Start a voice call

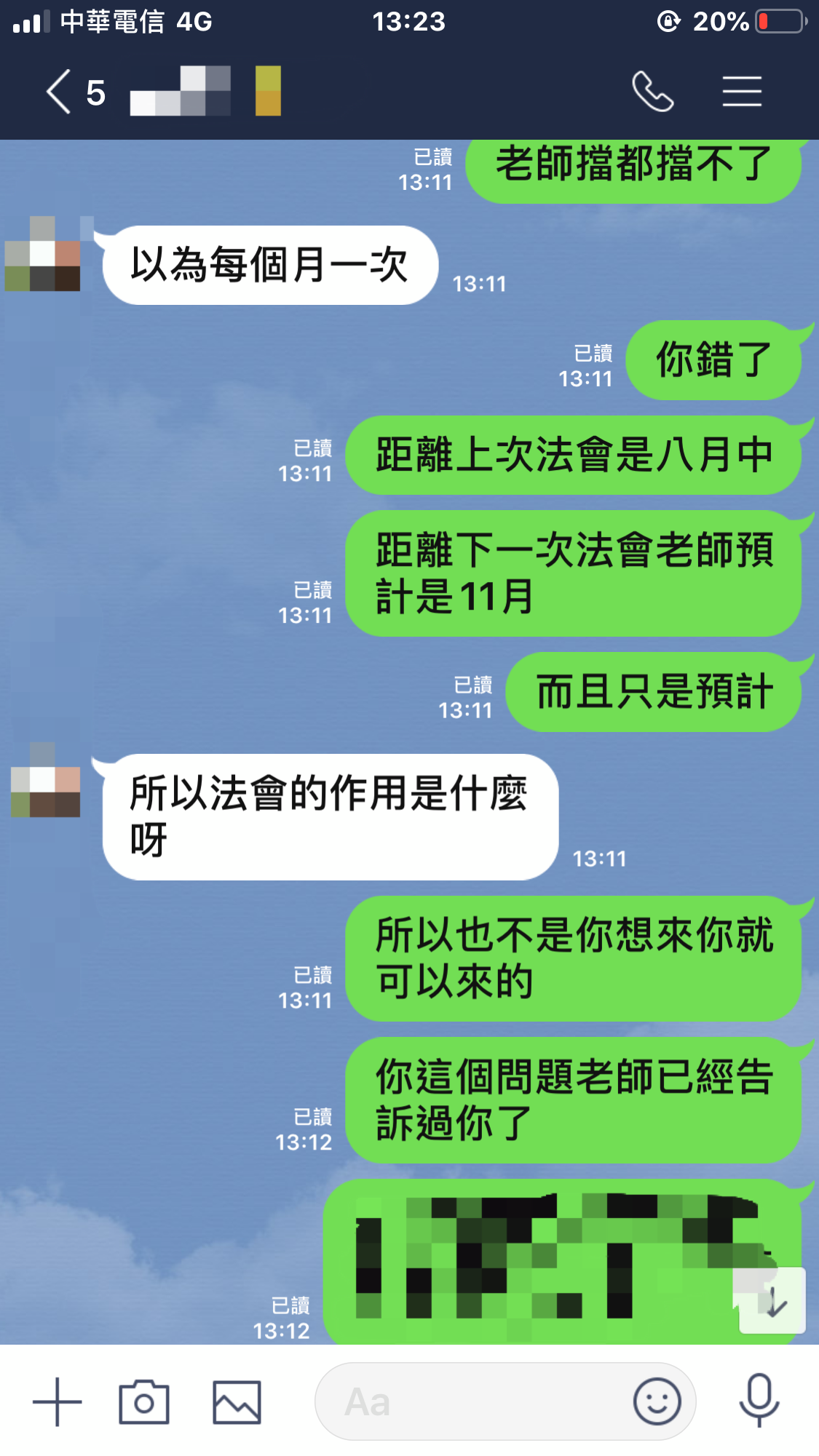click(652, 92)
